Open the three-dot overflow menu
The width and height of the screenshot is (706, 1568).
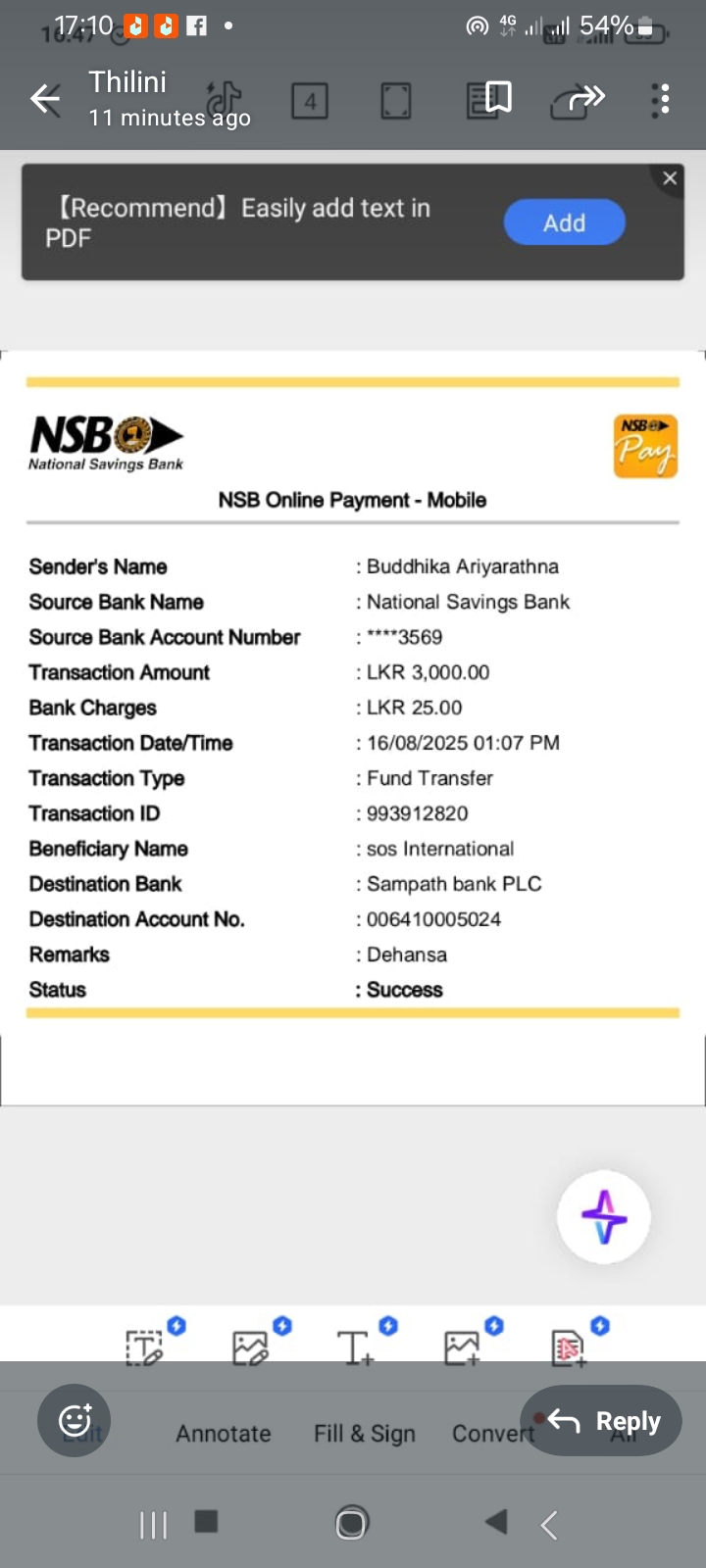pyautogui.click(x=661, y=99)
